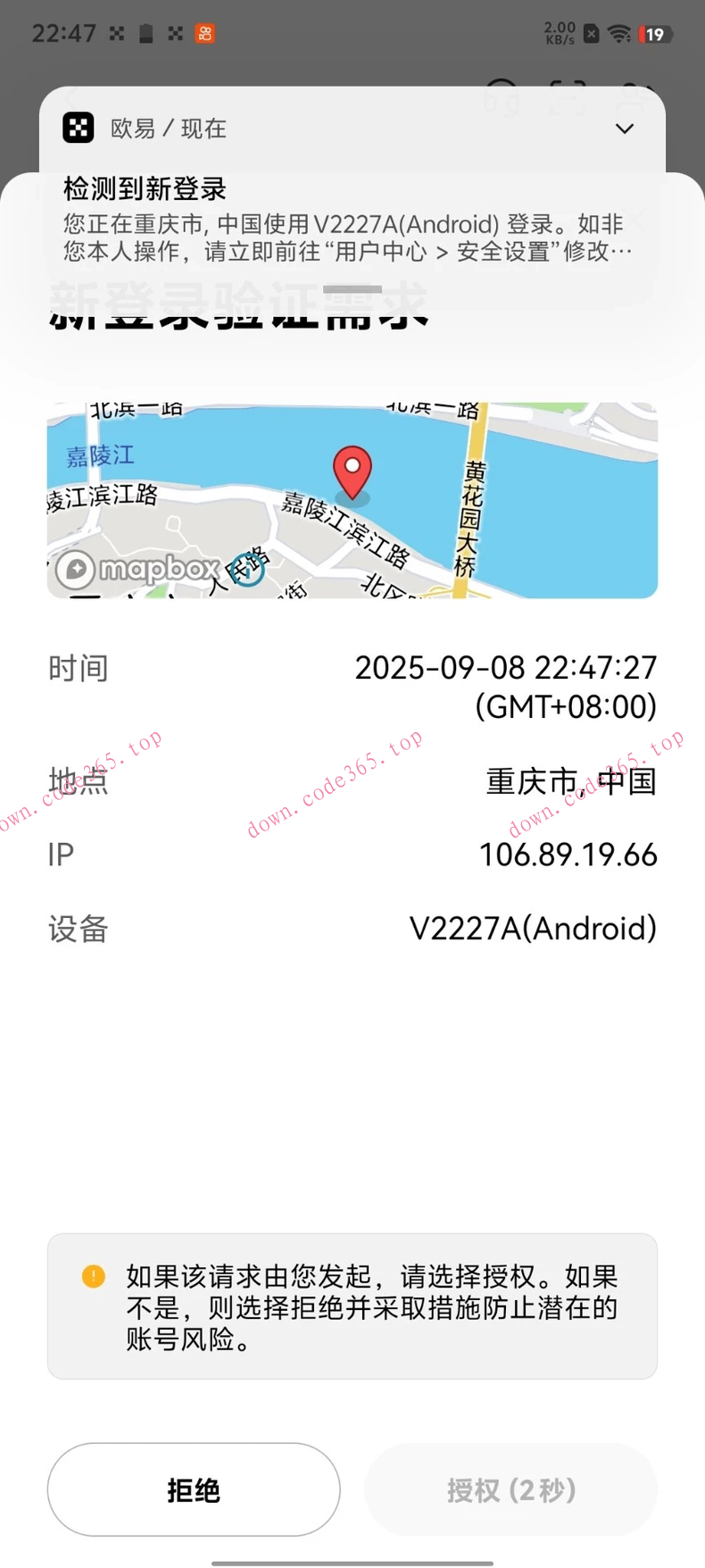Tap the timestamp 2025-09-08 22:47:27

505,667
